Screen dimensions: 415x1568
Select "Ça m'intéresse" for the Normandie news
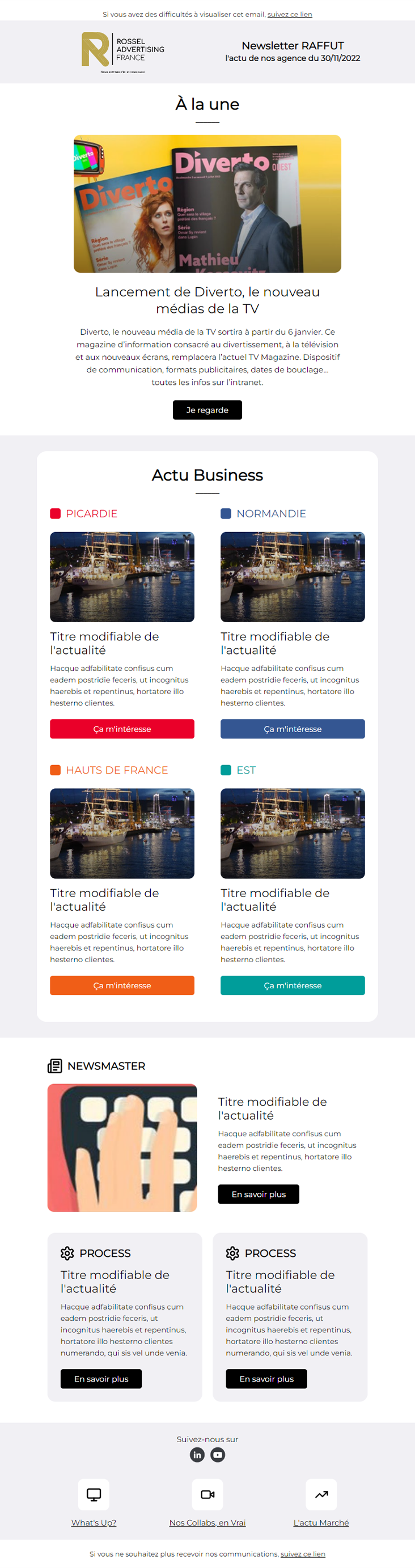click(x=293, y=729)
